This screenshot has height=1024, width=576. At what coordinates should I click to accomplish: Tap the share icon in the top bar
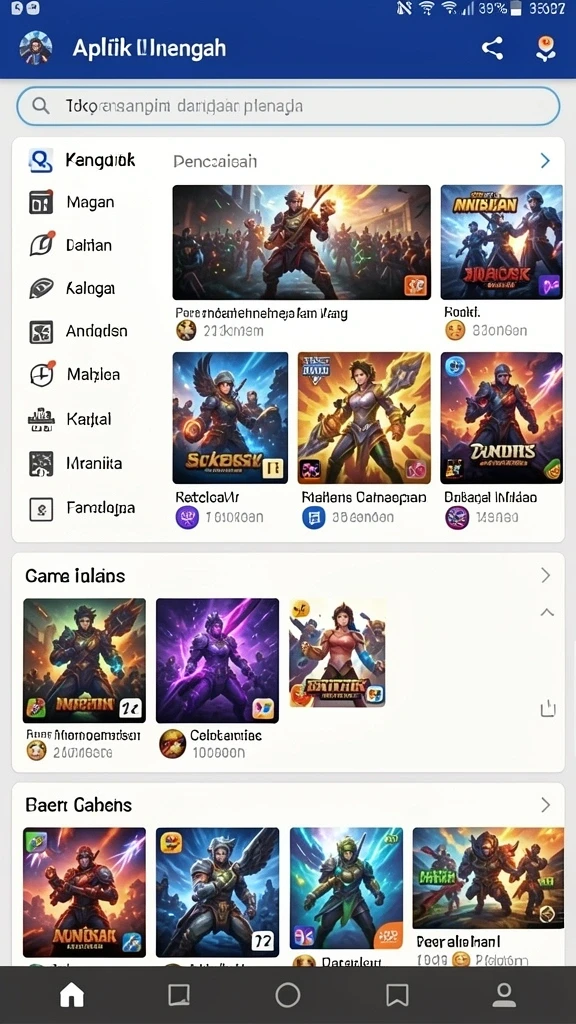pos(492,48)
